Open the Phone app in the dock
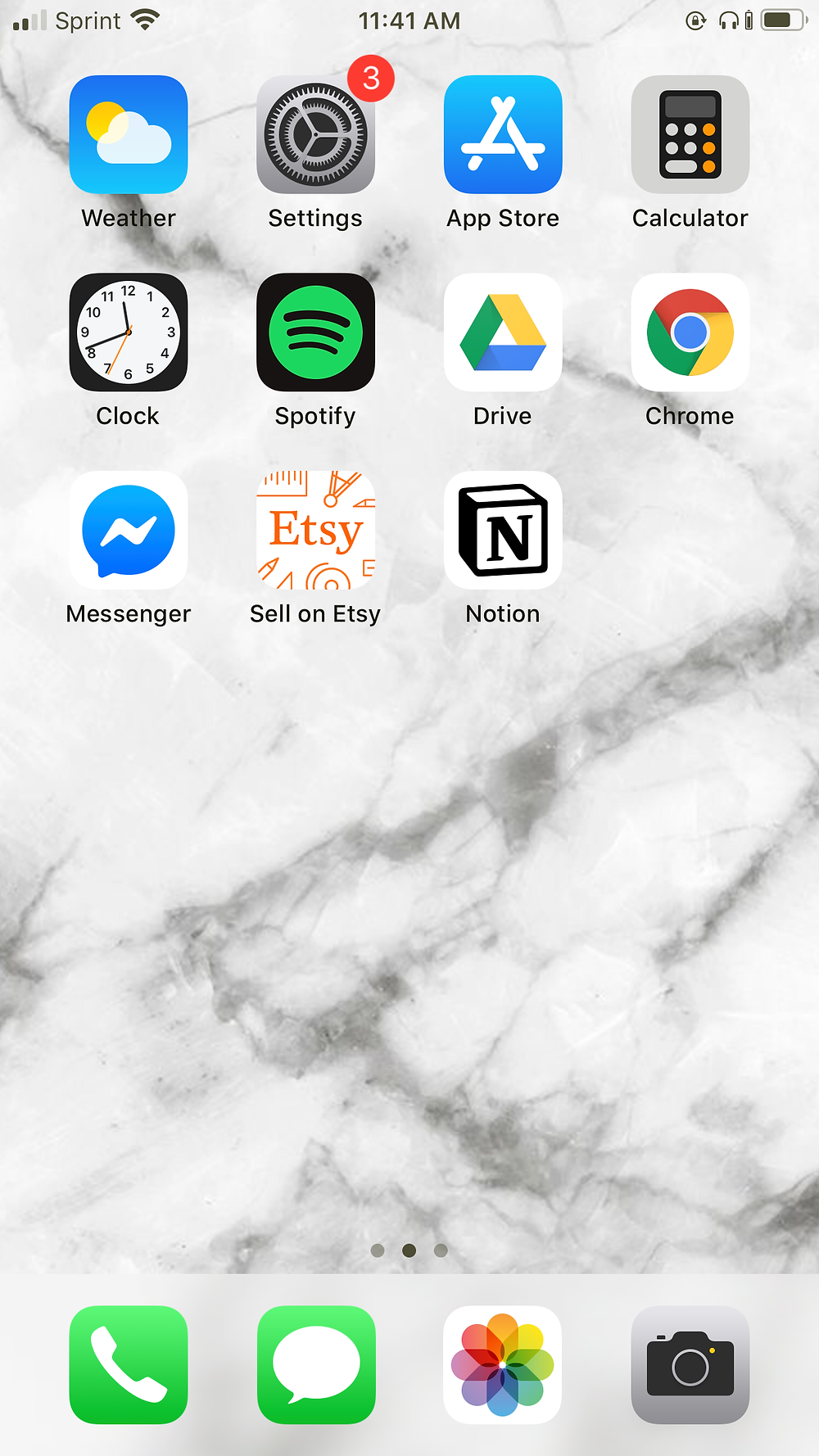This screenshot has height=1456, width=819. tap(129, 1365)
